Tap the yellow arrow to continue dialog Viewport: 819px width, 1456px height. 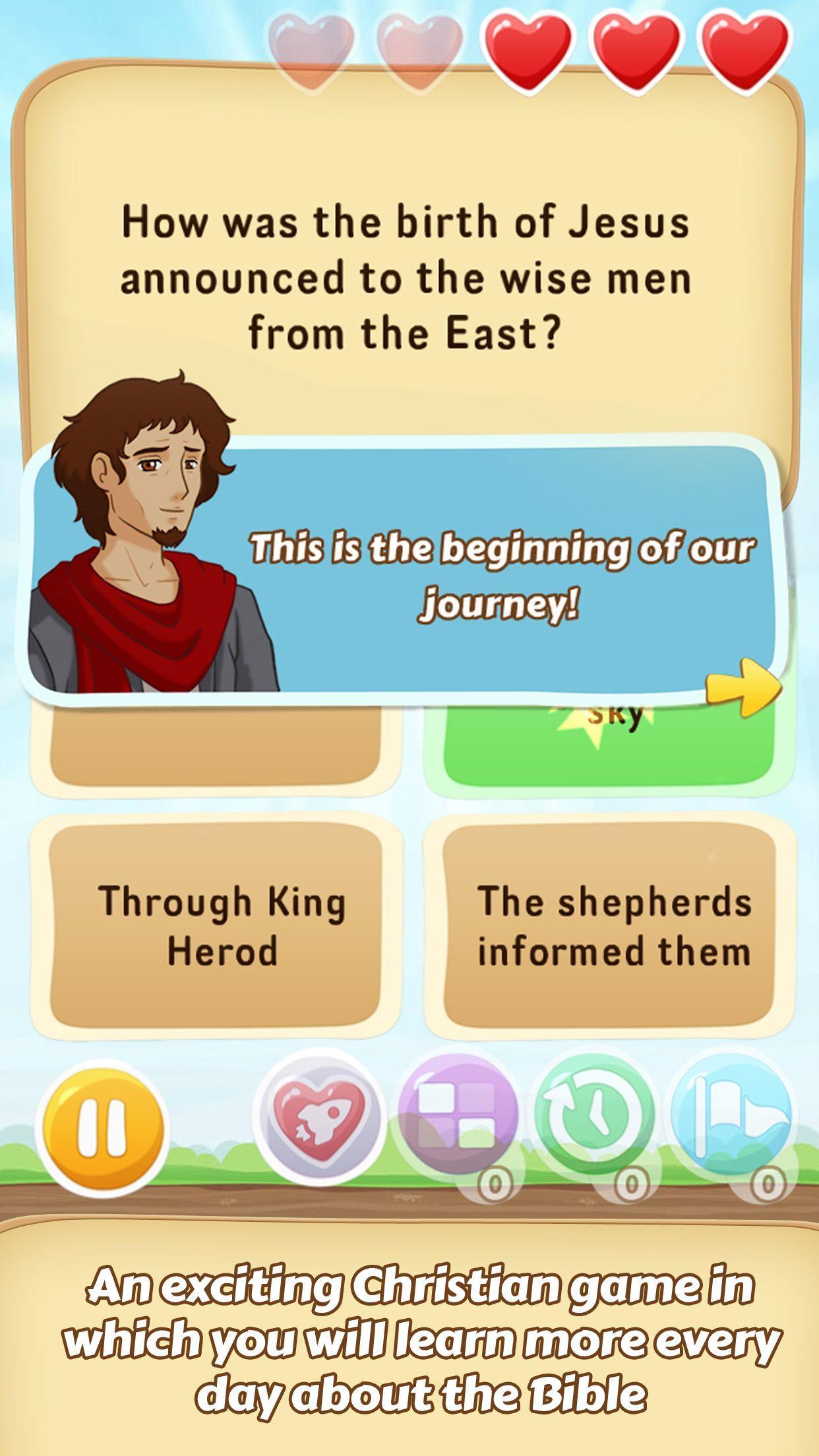[x=743, y=686]
